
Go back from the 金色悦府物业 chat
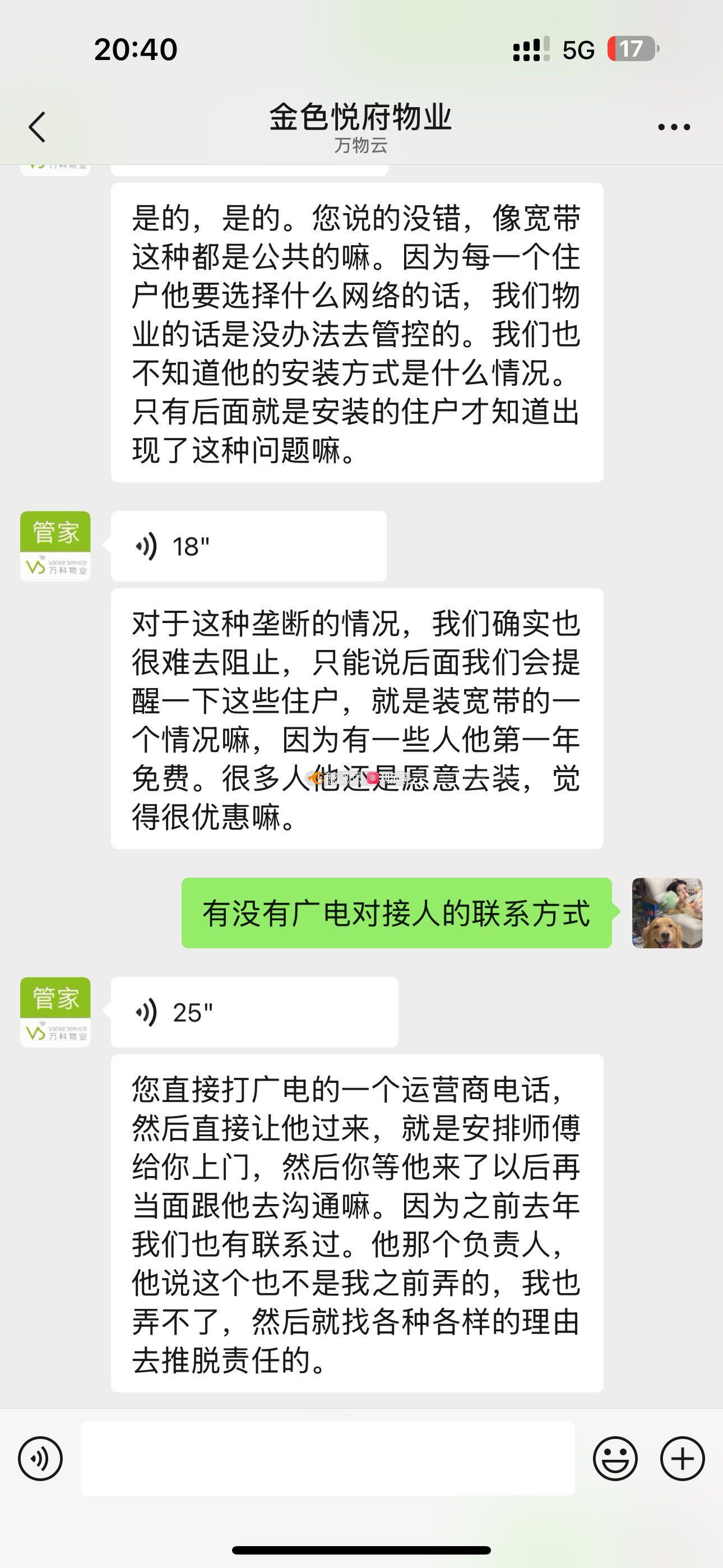(x=37, y=127)
